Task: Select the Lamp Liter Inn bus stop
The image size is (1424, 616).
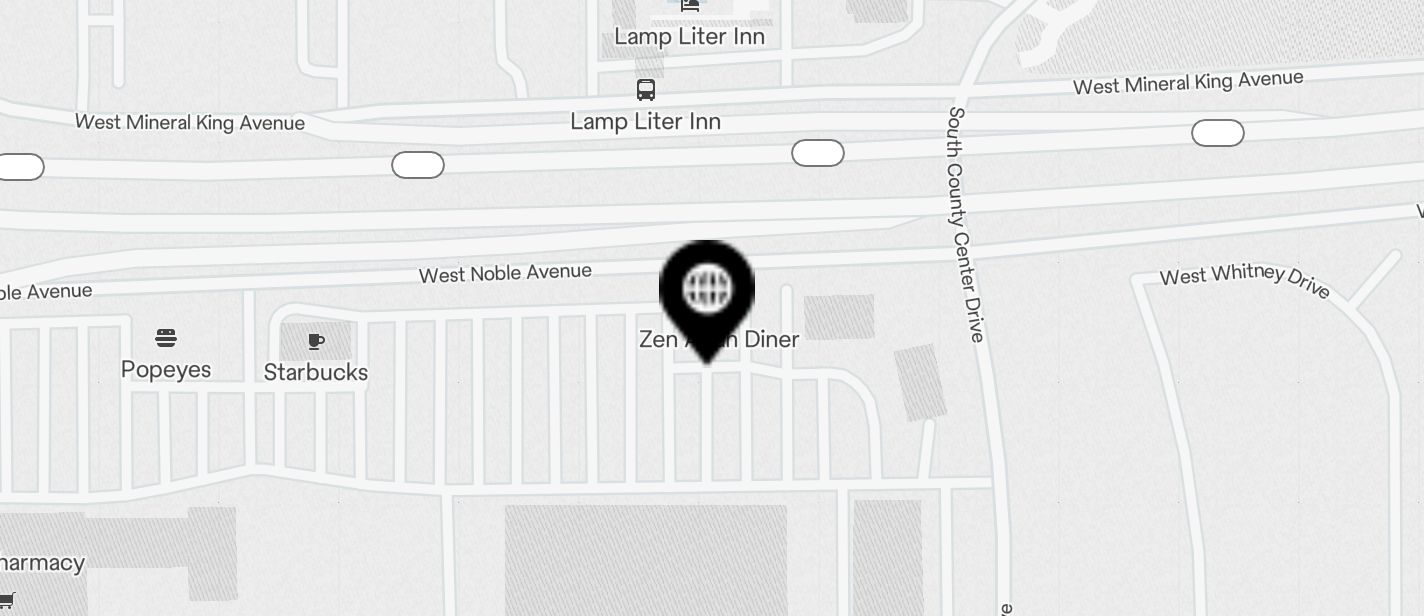Action: click(x=646, y=91)
